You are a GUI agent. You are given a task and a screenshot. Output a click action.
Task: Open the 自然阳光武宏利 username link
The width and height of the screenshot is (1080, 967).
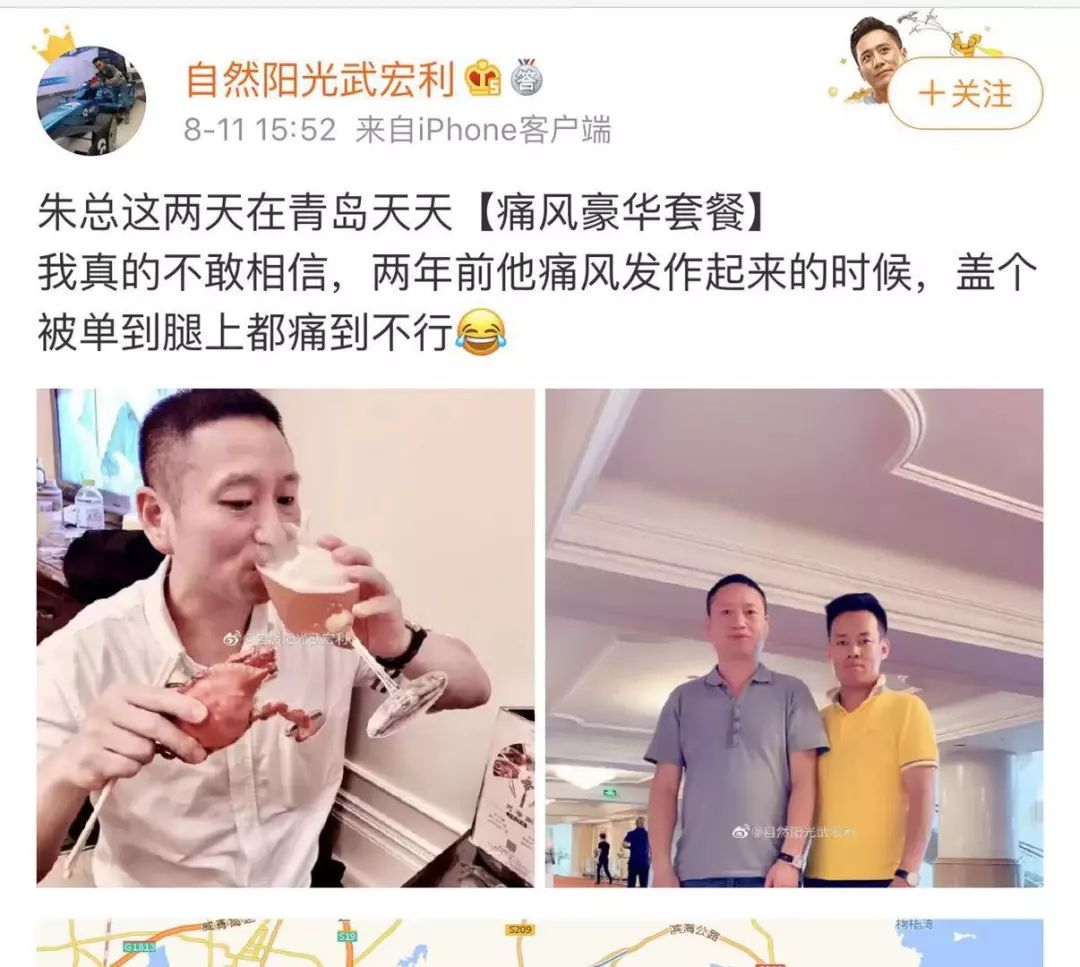point(320,79)
